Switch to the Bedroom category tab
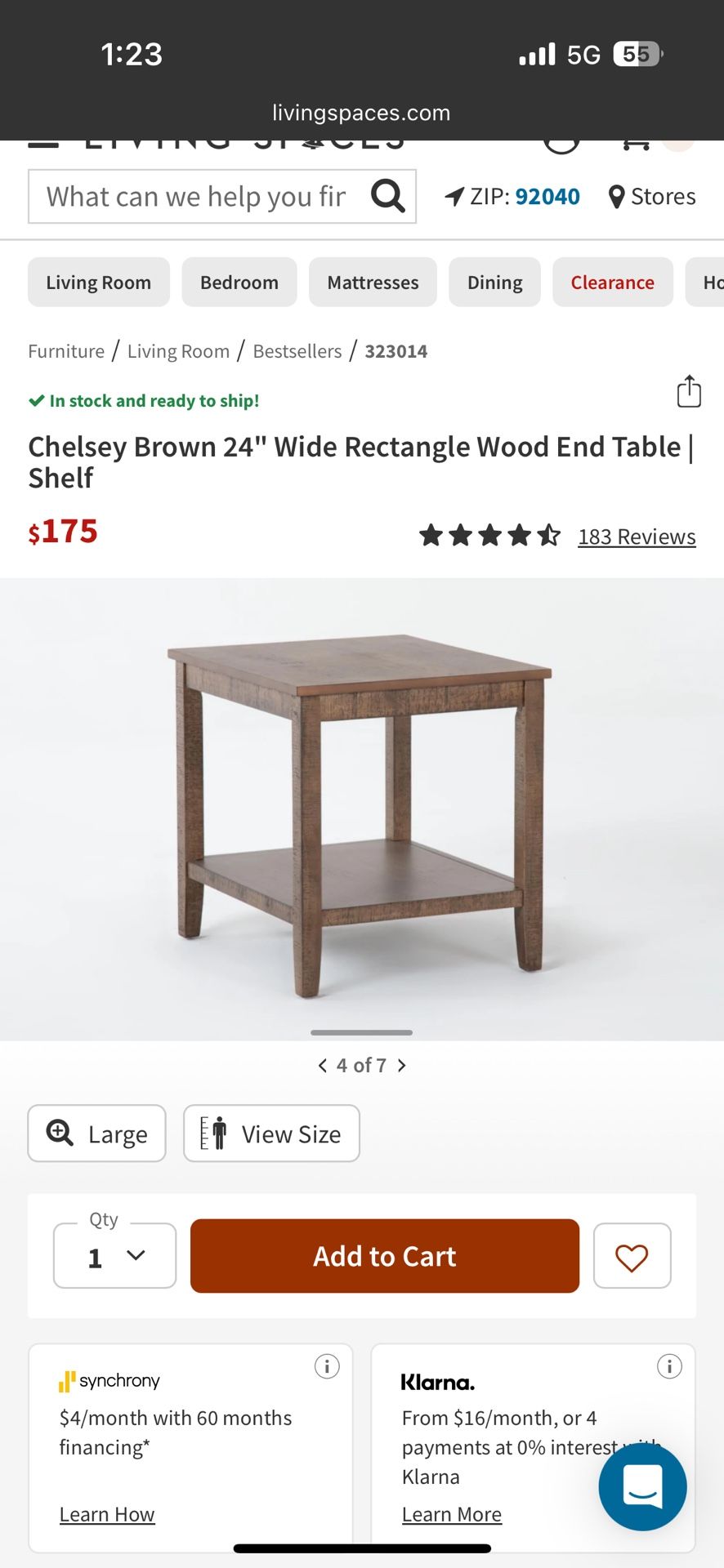 (239, 282)
